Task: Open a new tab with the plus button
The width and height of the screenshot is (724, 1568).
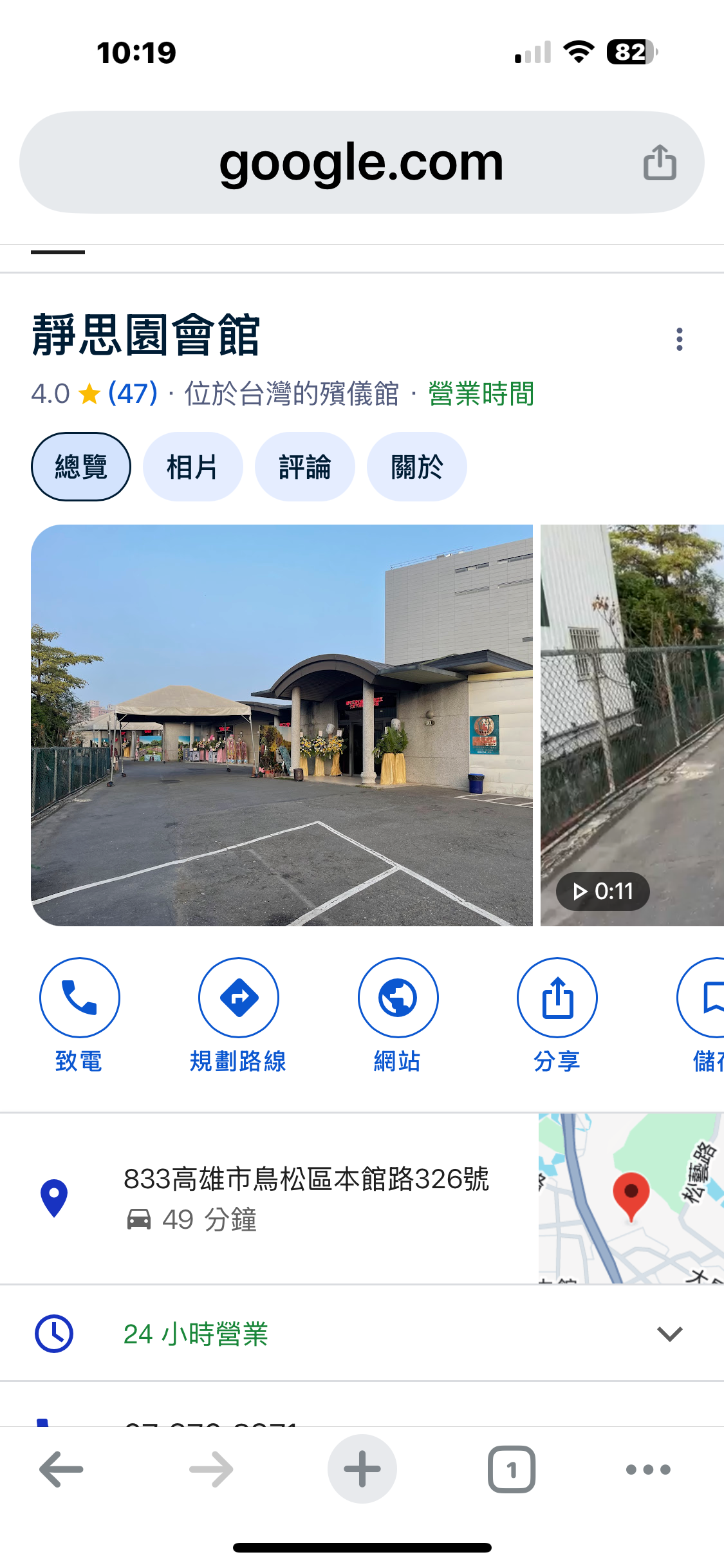Action: 362,1469
